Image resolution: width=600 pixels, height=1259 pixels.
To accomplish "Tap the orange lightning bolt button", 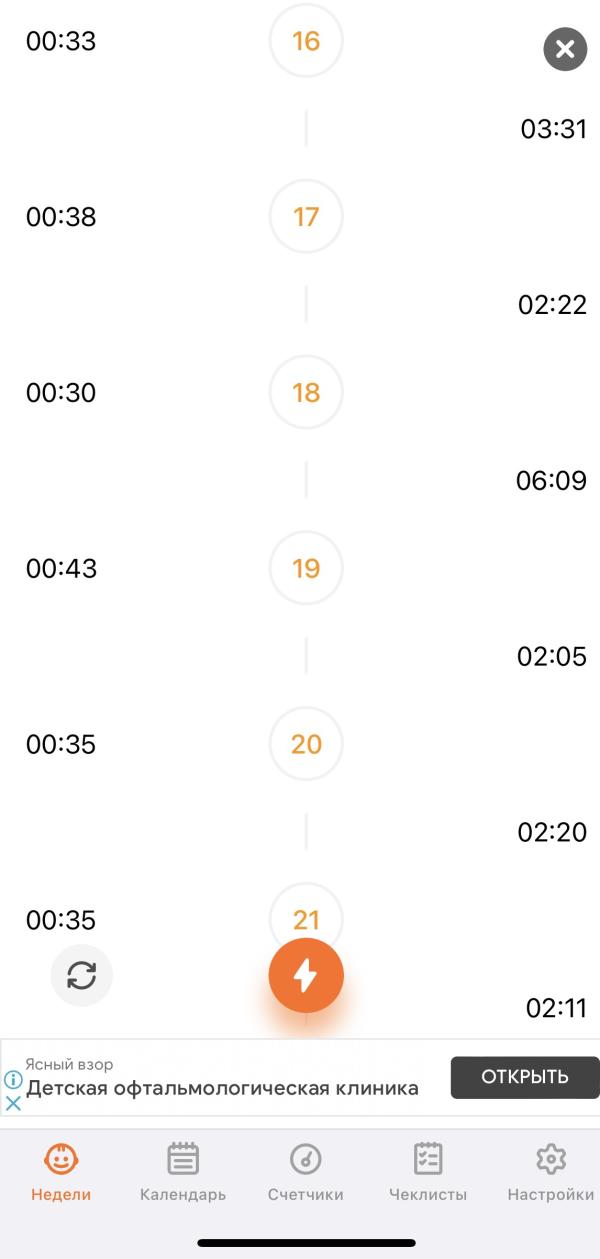I will [306, 976].
